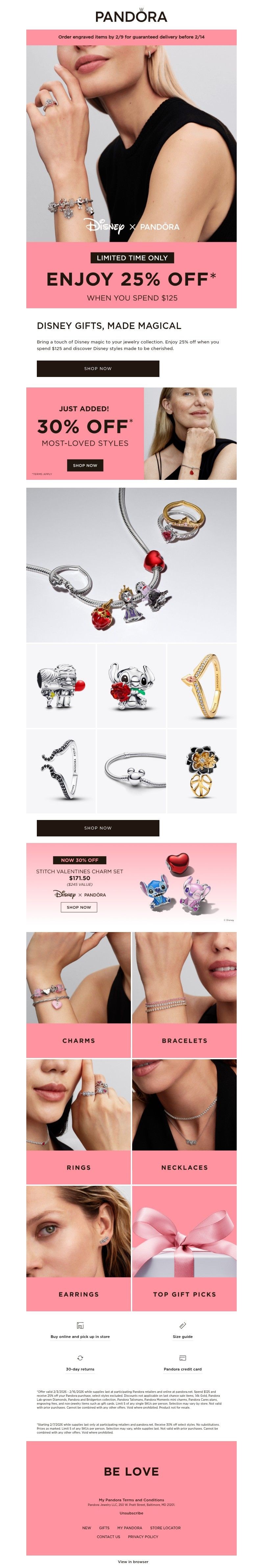Tap the Unsubscribe link
Image resolution: width=263 pixels, height=1568 pixels.
point(131,1512)
